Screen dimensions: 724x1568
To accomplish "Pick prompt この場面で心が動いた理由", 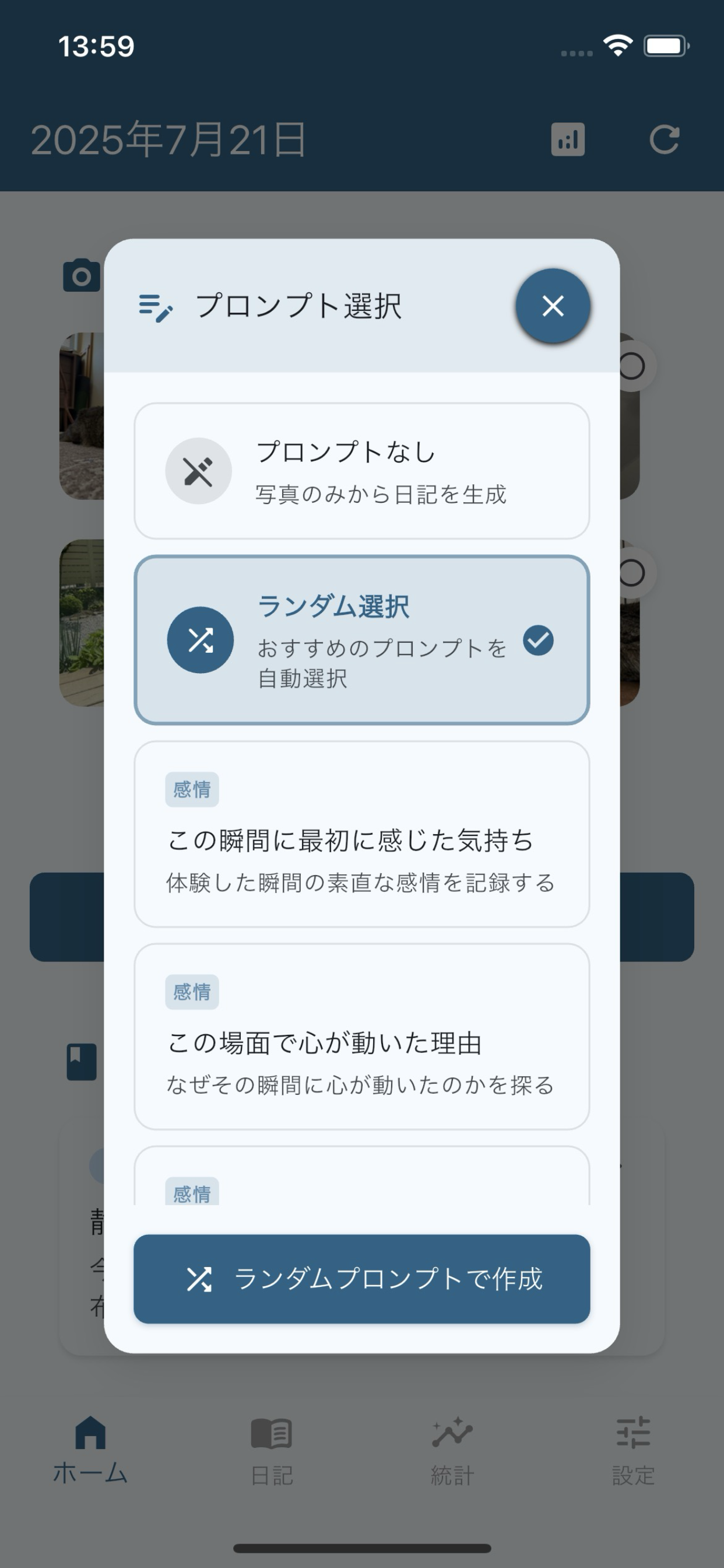I will (361, 1037).
